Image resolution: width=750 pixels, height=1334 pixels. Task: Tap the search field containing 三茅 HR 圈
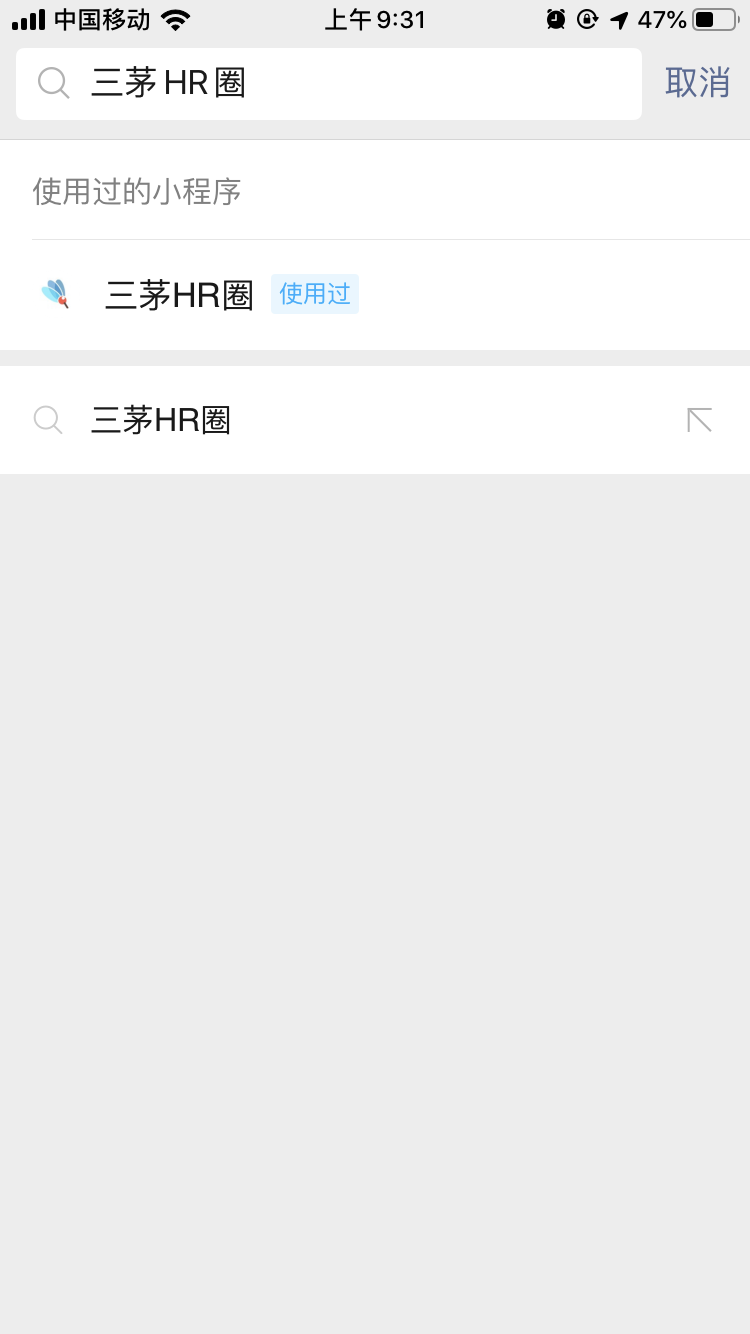click(329, 84)
